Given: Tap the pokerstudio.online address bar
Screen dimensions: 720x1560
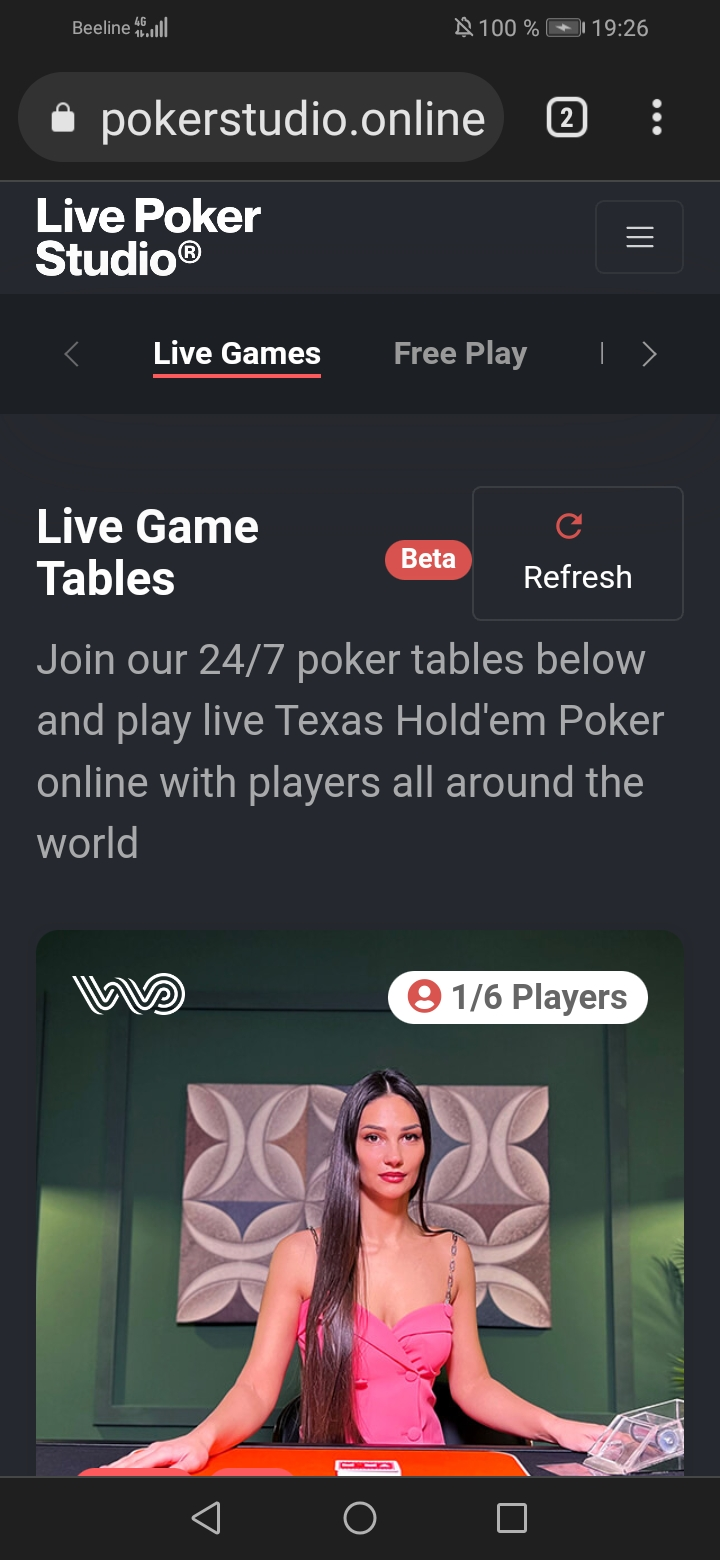Looking at the screenshot, I should pos(260,118).
